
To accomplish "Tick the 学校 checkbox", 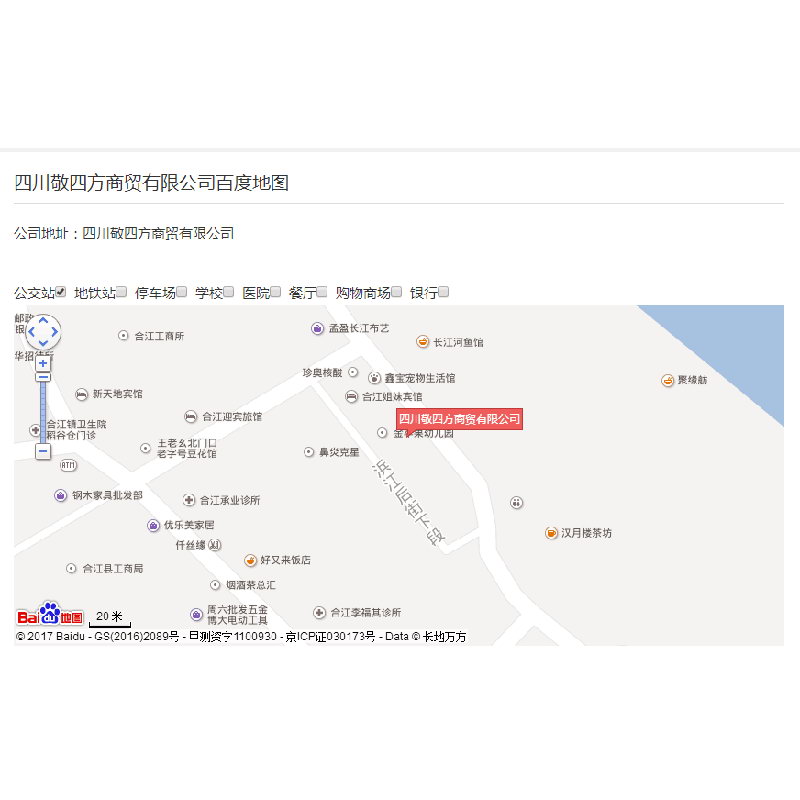I will point(228,292).
